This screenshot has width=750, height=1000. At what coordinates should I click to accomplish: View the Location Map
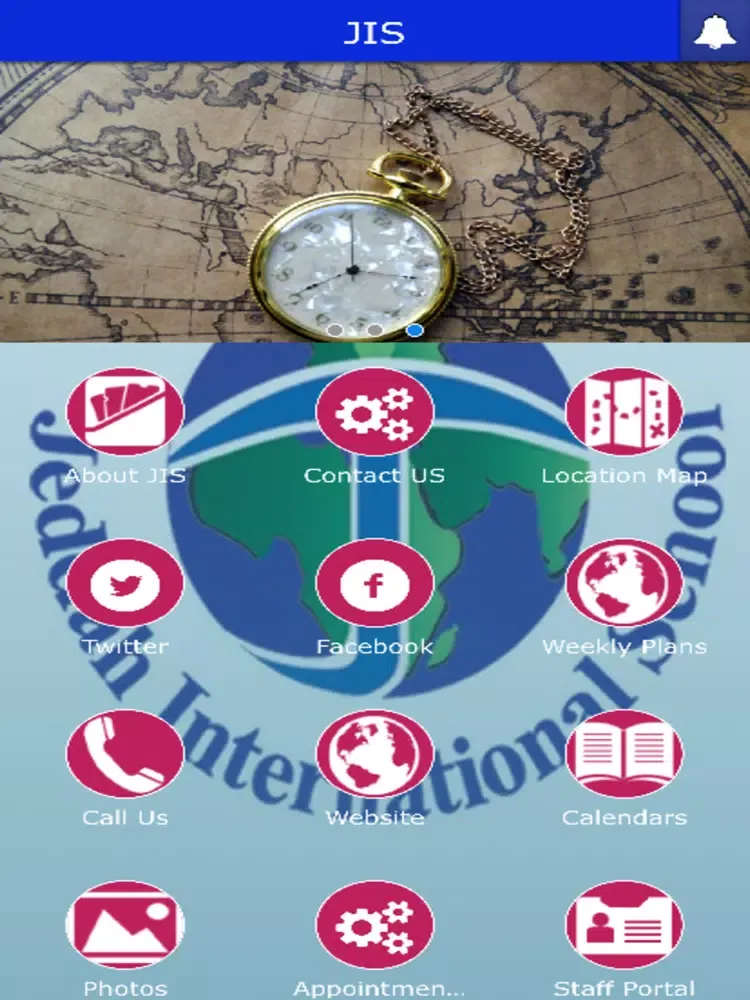(x=624, y=412)
